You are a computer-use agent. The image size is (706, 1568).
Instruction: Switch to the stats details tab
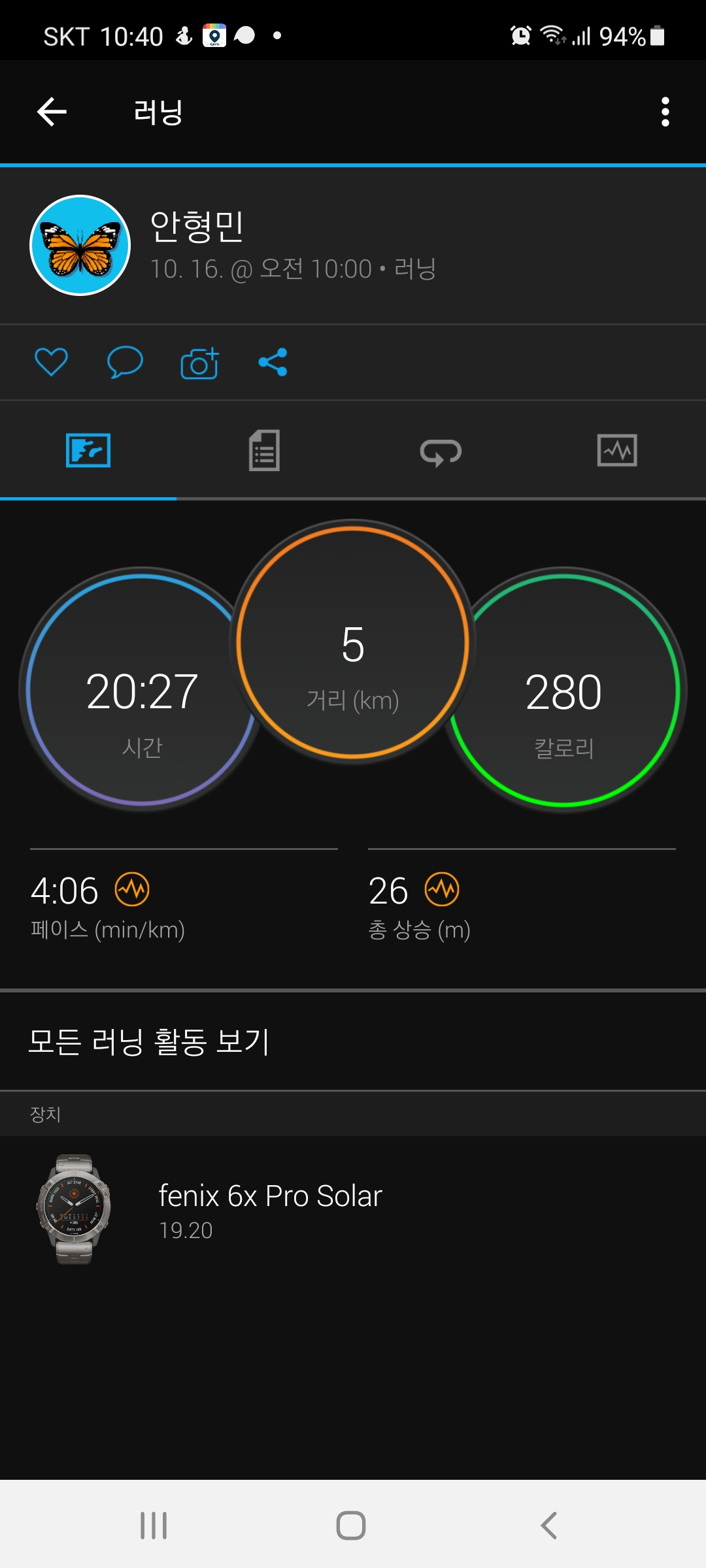(265, 451)
